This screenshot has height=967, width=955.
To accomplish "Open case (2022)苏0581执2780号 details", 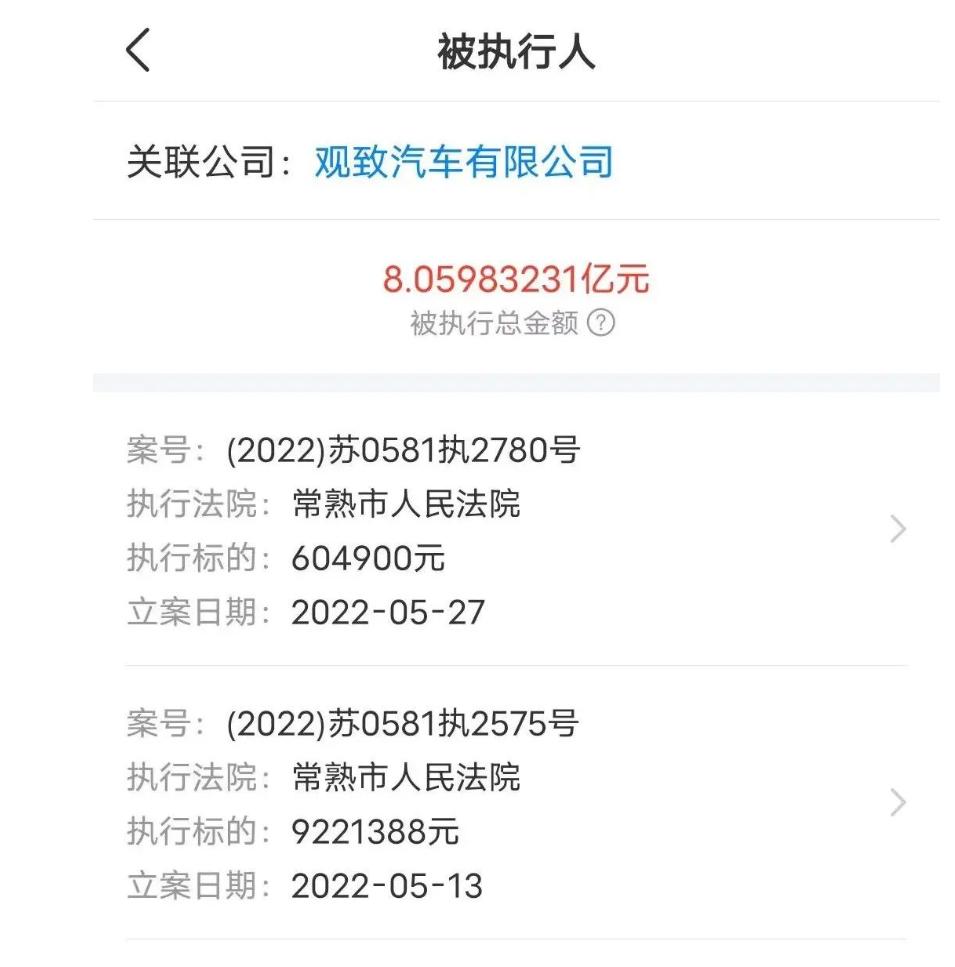I will coord(517,530).
